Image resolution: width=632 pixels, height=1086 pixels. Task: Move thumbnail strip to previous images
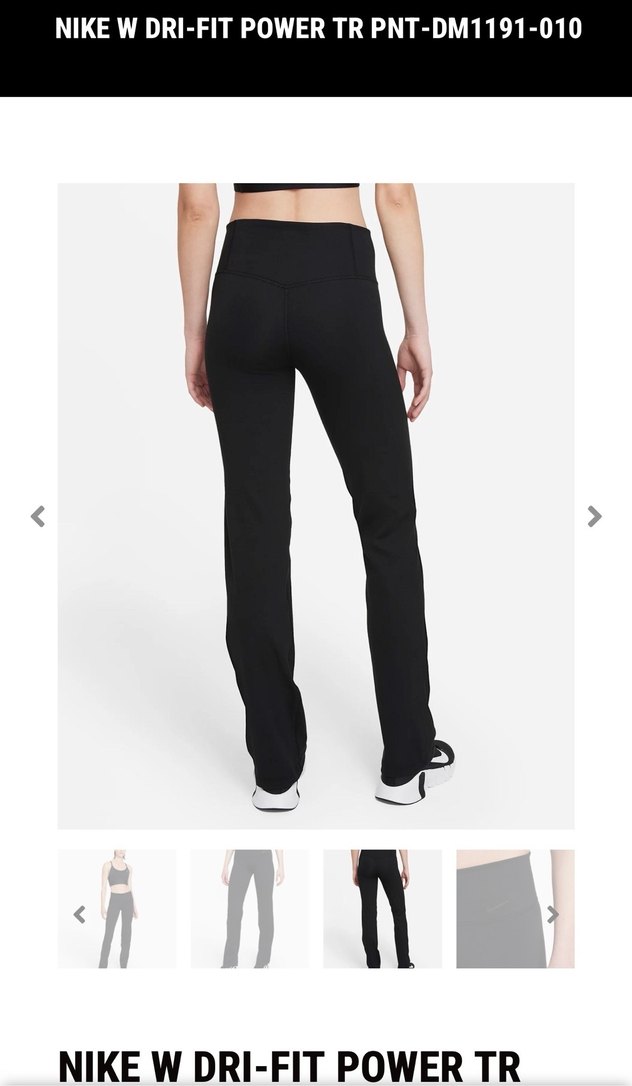click(x=80, y=914)
